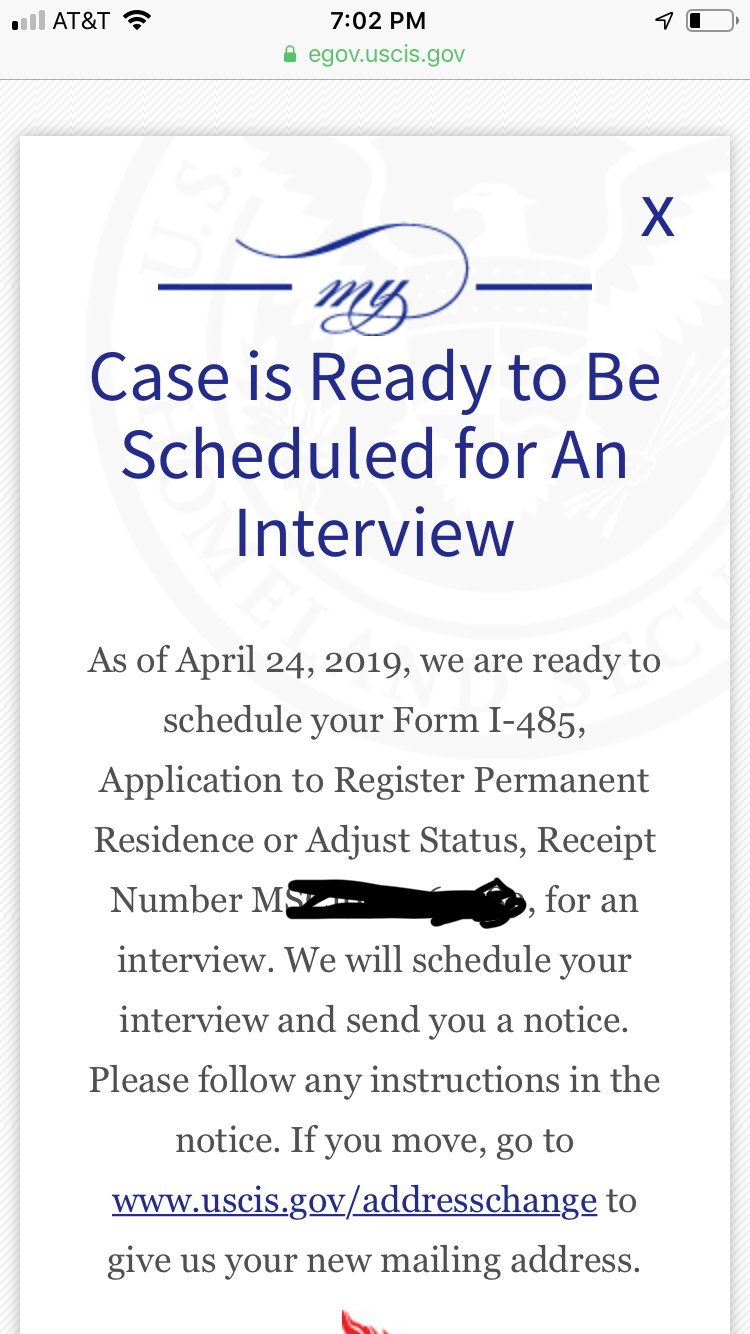The image size is (750, 1334).
Task: Close the case status dialog
Action: (657, 216)
